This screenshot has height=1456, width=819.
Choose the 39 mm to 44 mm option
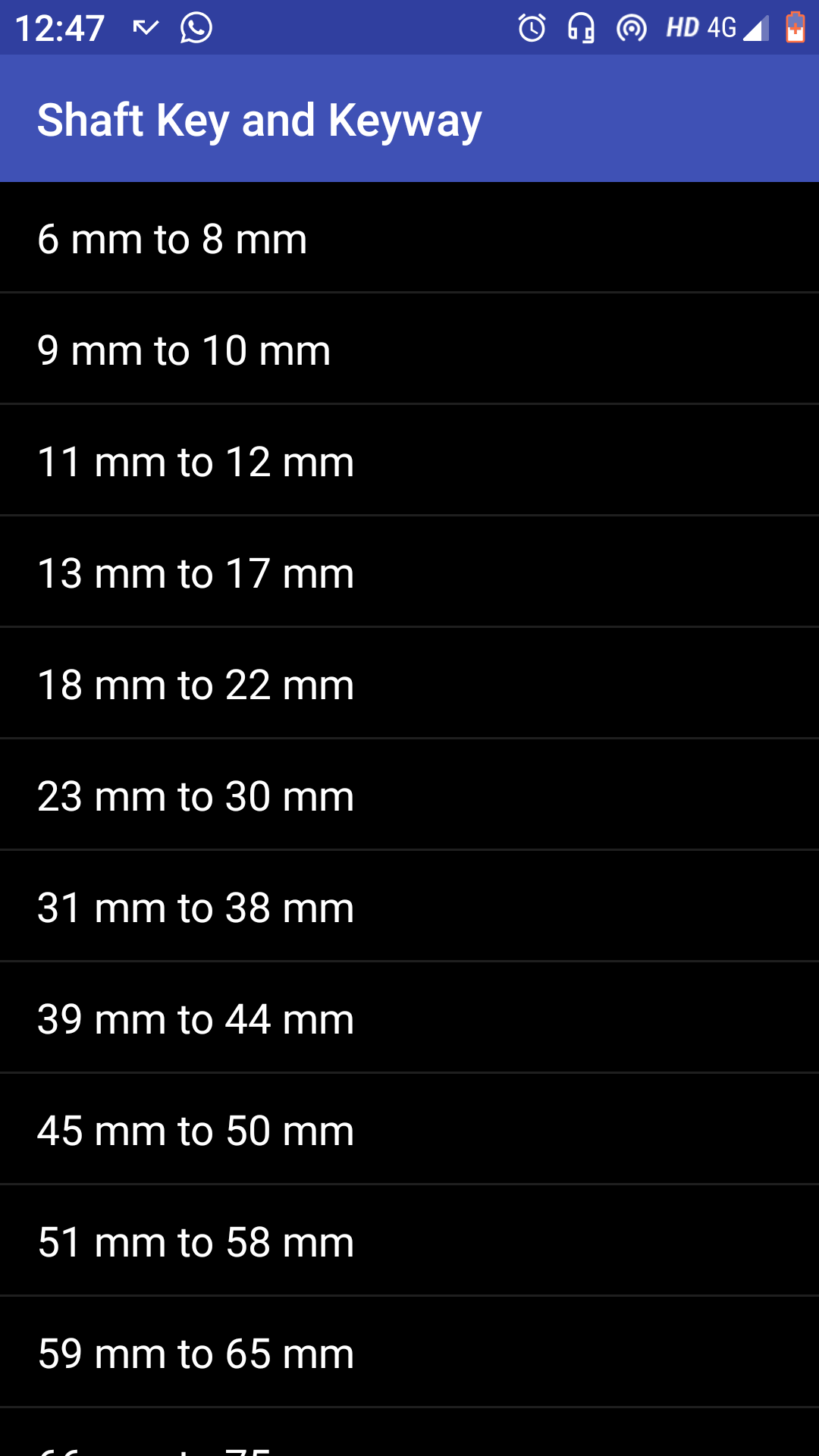tap(409, 1018)
